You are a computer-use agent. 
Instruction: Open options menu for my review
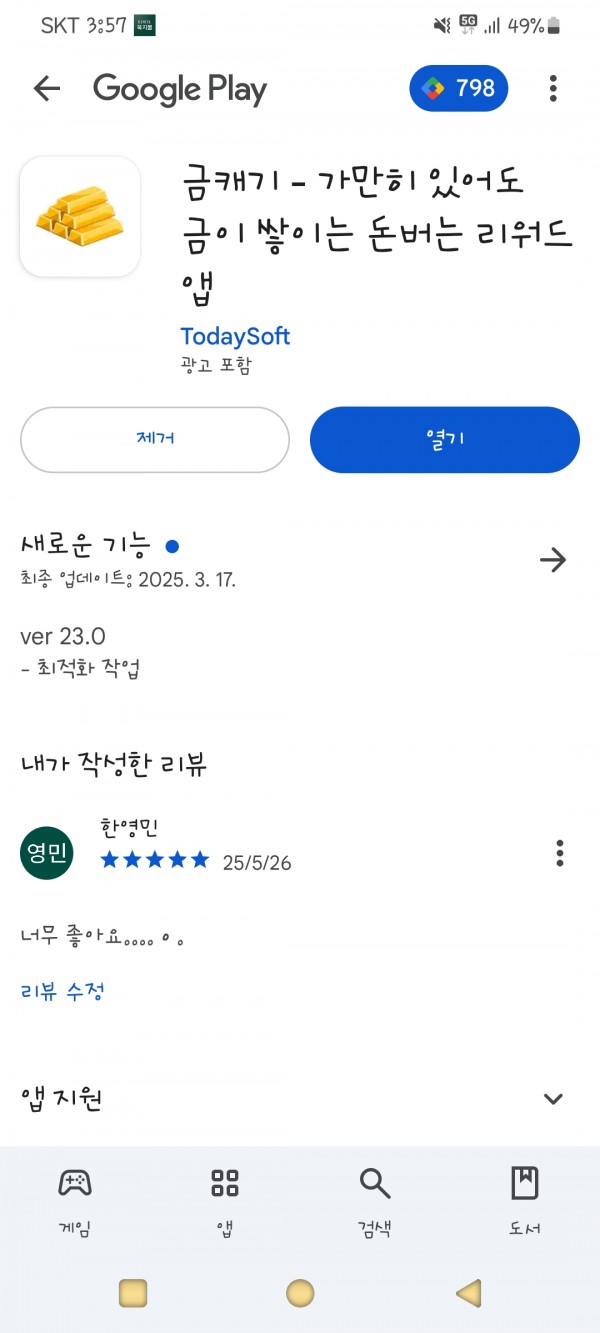click(x=559, y=853)
